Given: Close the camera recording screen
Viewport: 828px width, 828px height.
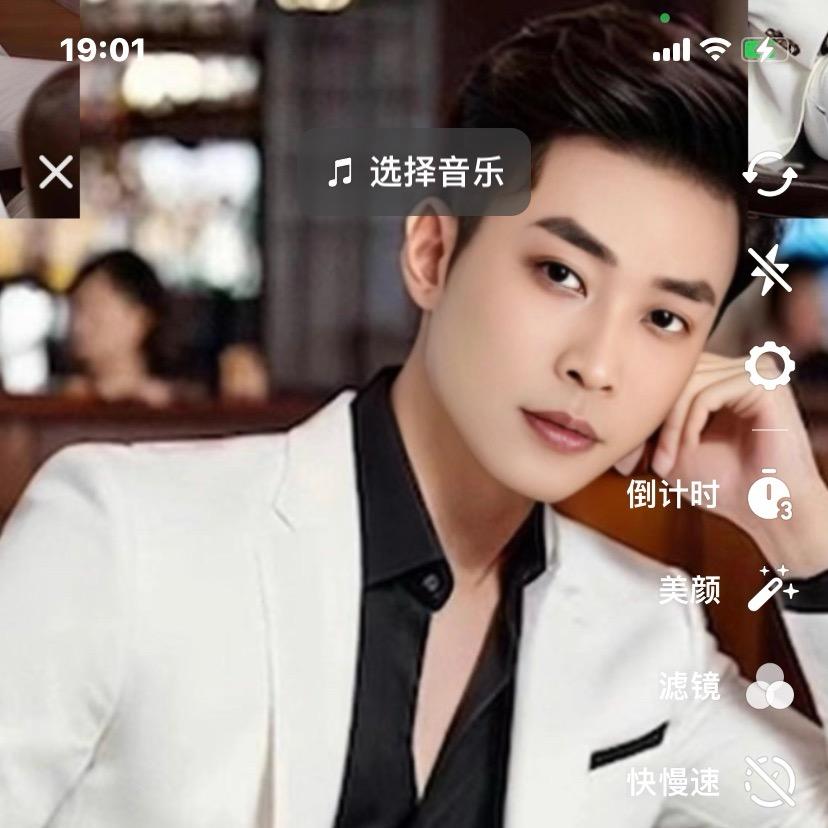Looking at the screenshot, I should click(x=56, y=173).
